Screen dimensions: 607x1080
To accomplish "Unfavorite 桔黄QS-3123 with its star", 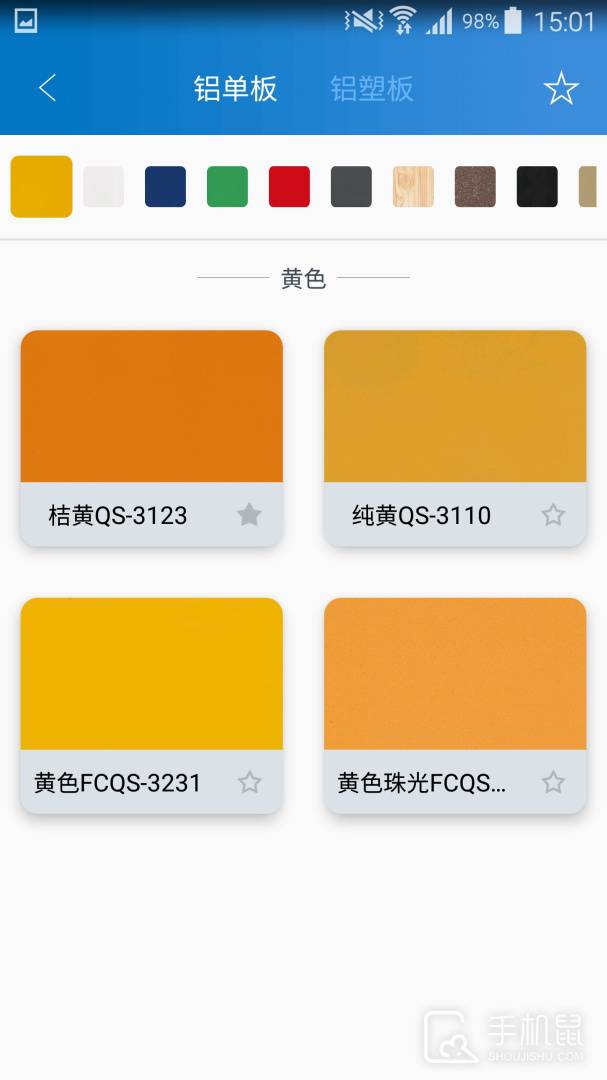I will click(249, 515).
